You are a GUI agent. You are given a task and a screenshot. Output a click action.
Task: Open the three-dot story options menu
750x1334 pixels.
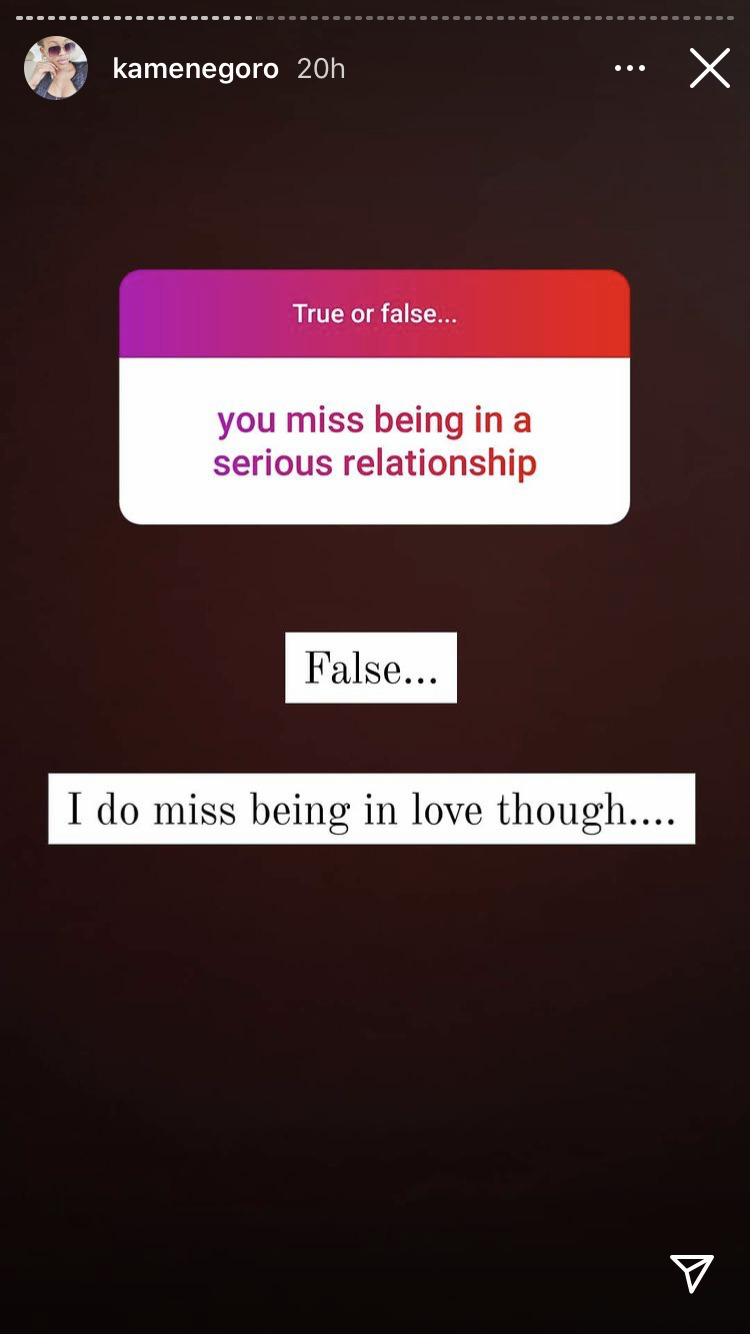[x=629, y=68]
